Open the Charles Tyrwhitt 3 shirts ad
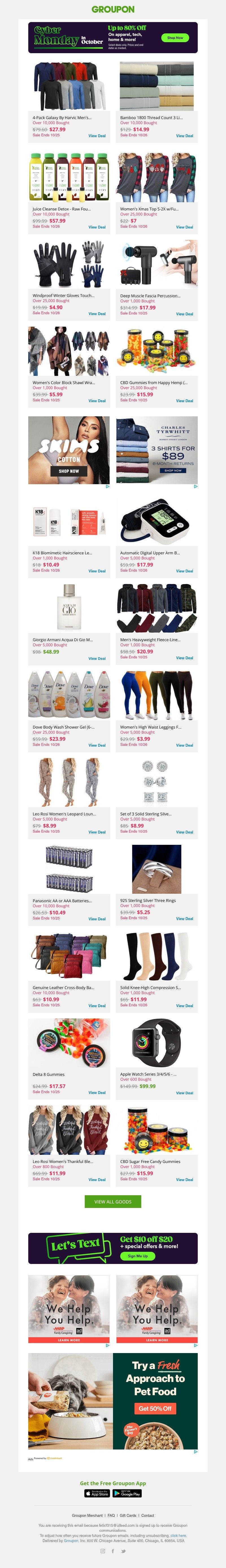Screen dimensions: 226x1568 pos(157,451)
